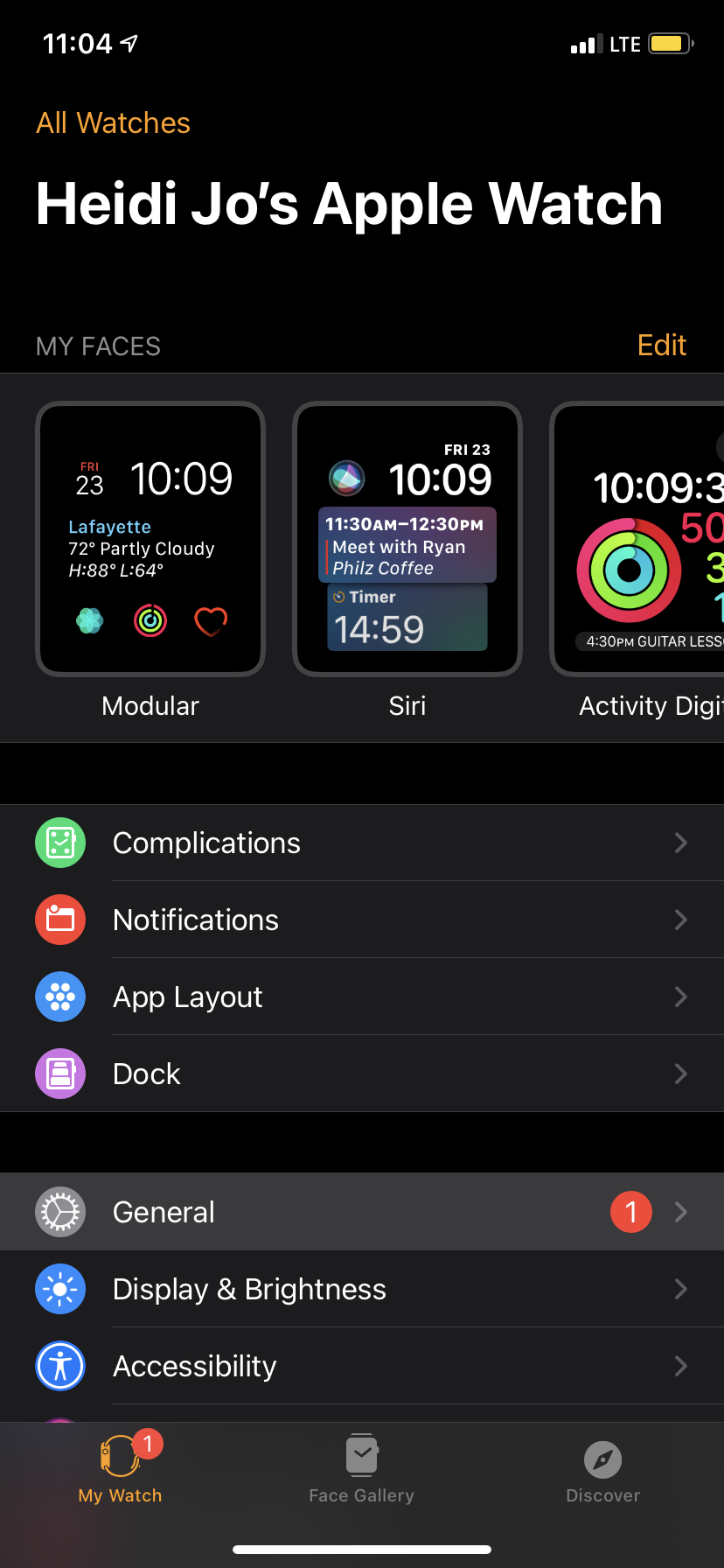Switch to the My Watch tab
The width and height of the screenshot is (724, 1568).
pyautogui.click(x=121, y=1470)
